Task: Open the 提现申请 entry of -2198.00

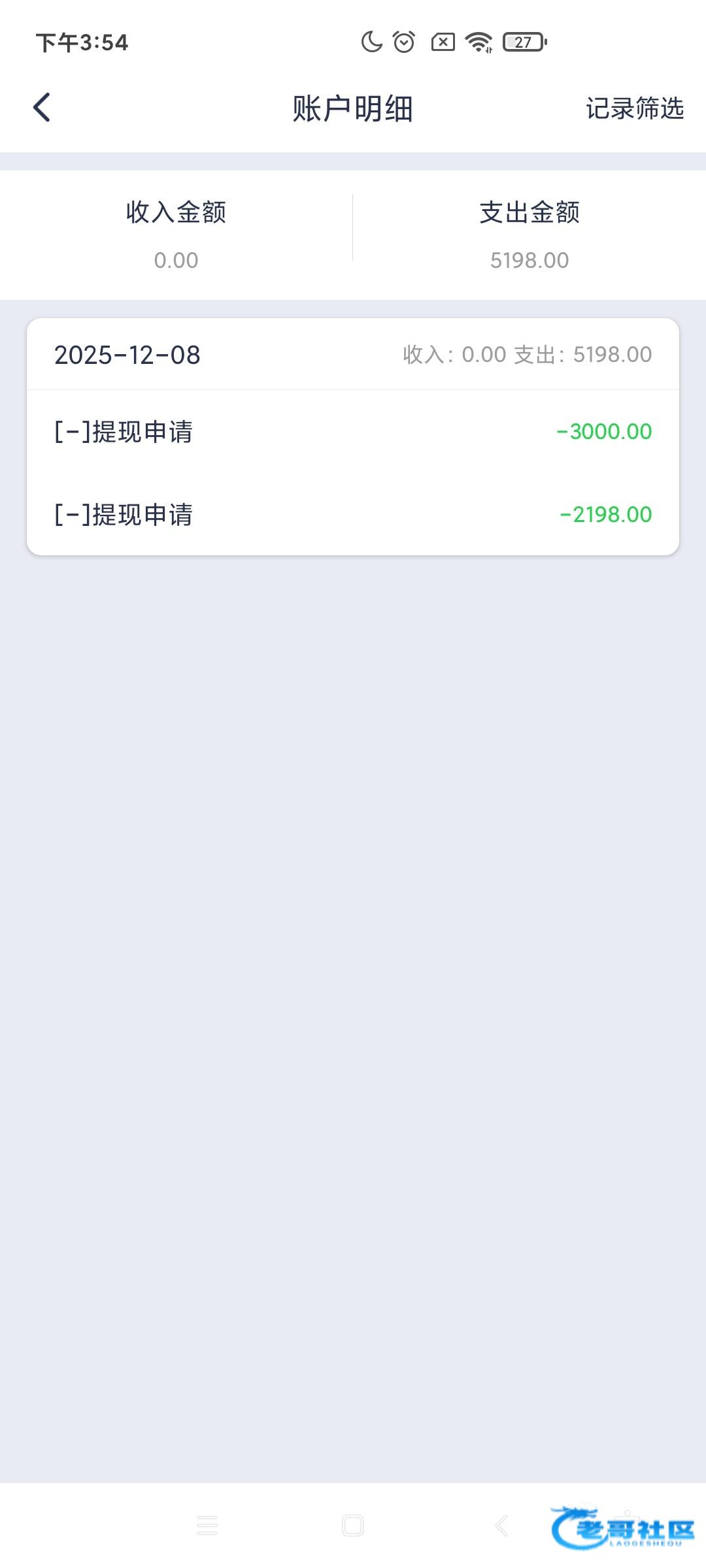Action: pyautogui.click(x=353, y=515)
